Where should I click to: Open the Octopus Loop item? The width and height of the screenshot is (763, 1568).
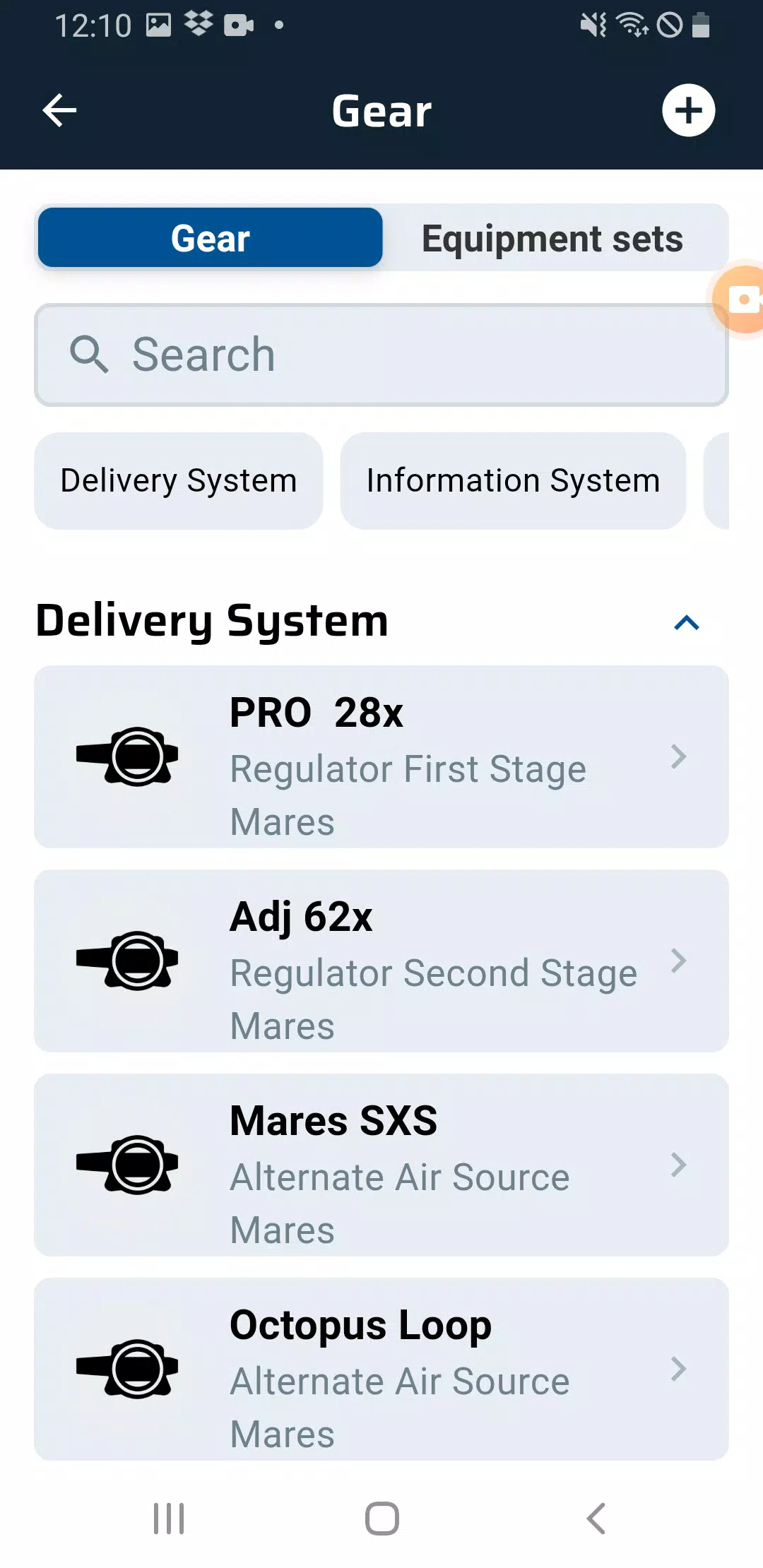[x=381, y=1369]
